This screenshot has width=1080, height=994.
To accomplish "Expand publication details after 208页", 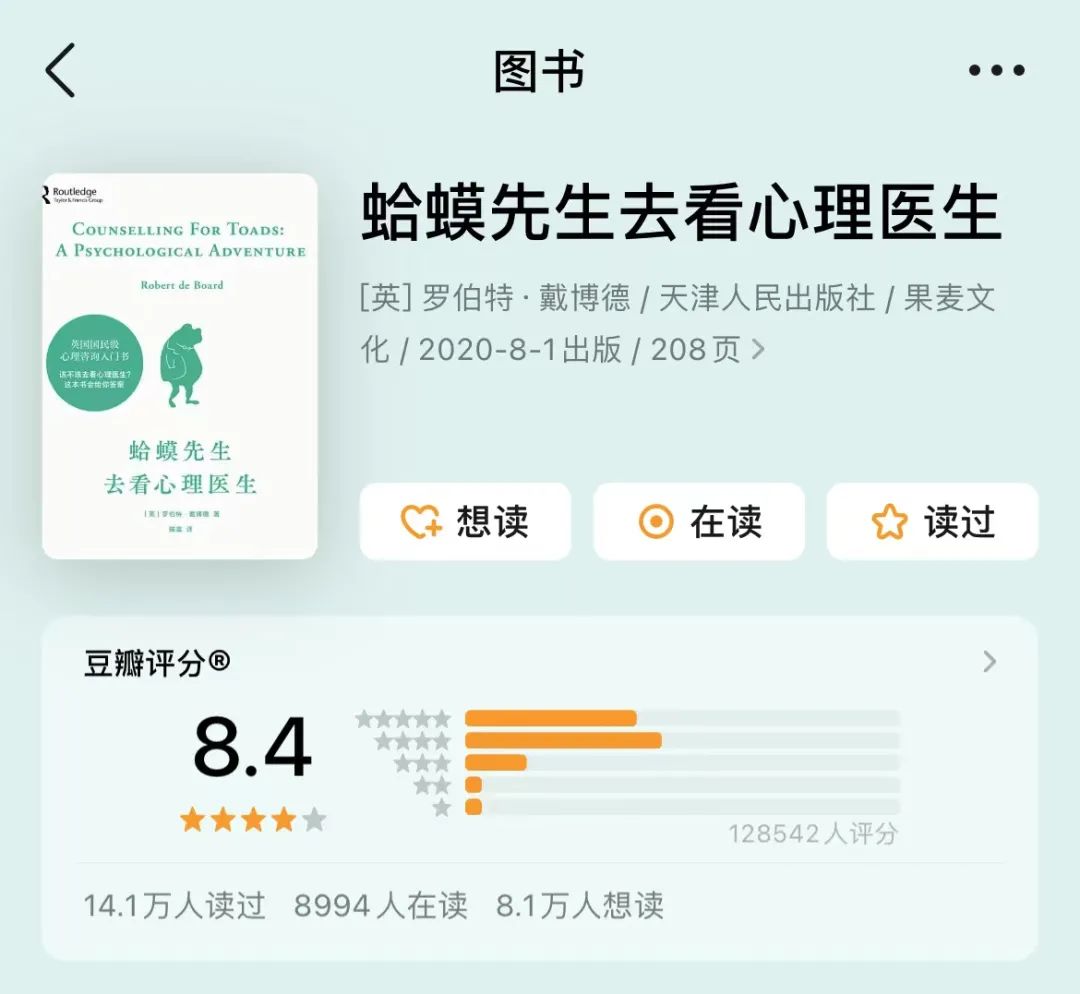I will click(758, 349).
